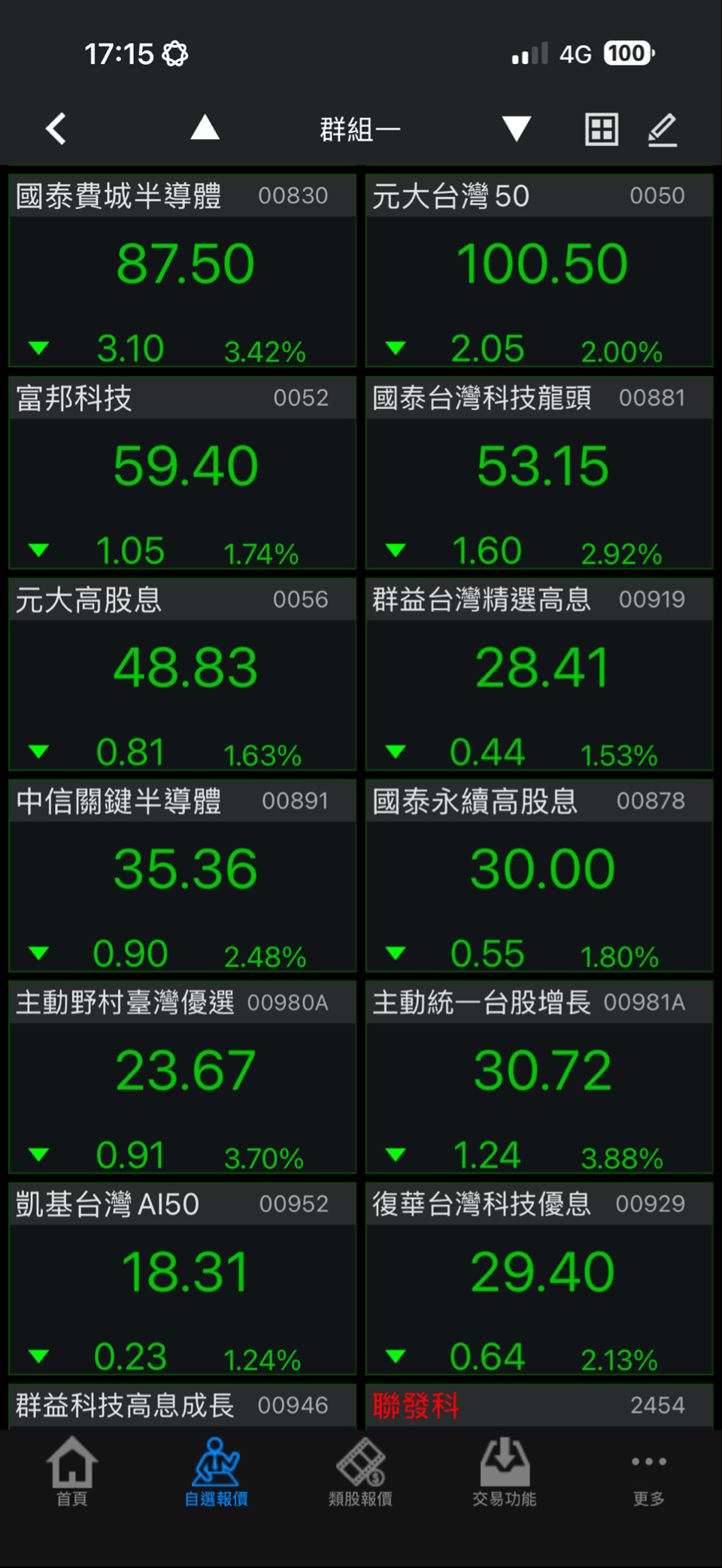Open the 國泰費城半導體 00830 quote card
This screenshot has width=722, height=1568.
coord(182,271)
